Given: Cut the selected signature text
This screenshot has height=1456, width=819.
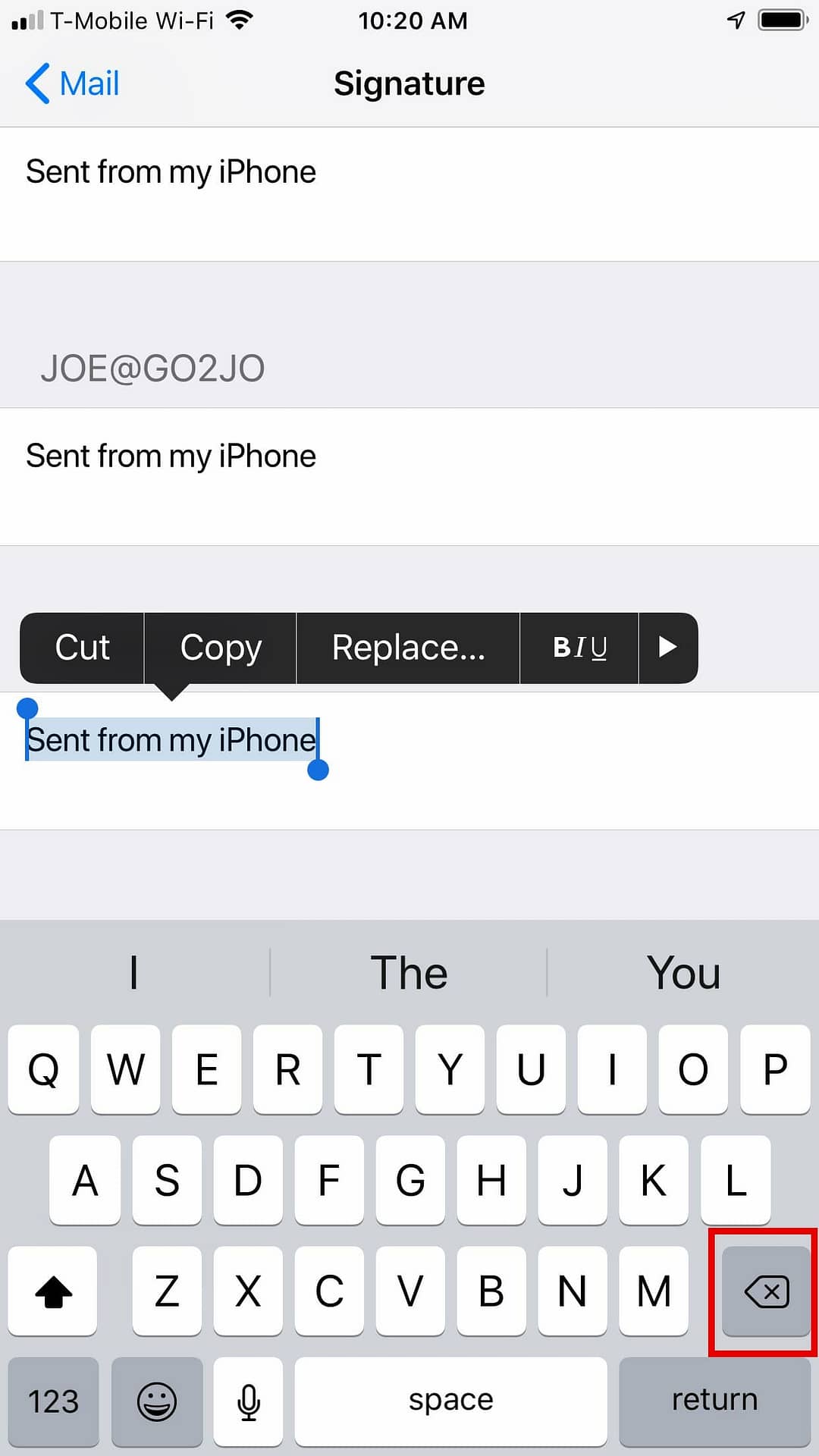Looking at the screenshot, I should tap(82, 648).
